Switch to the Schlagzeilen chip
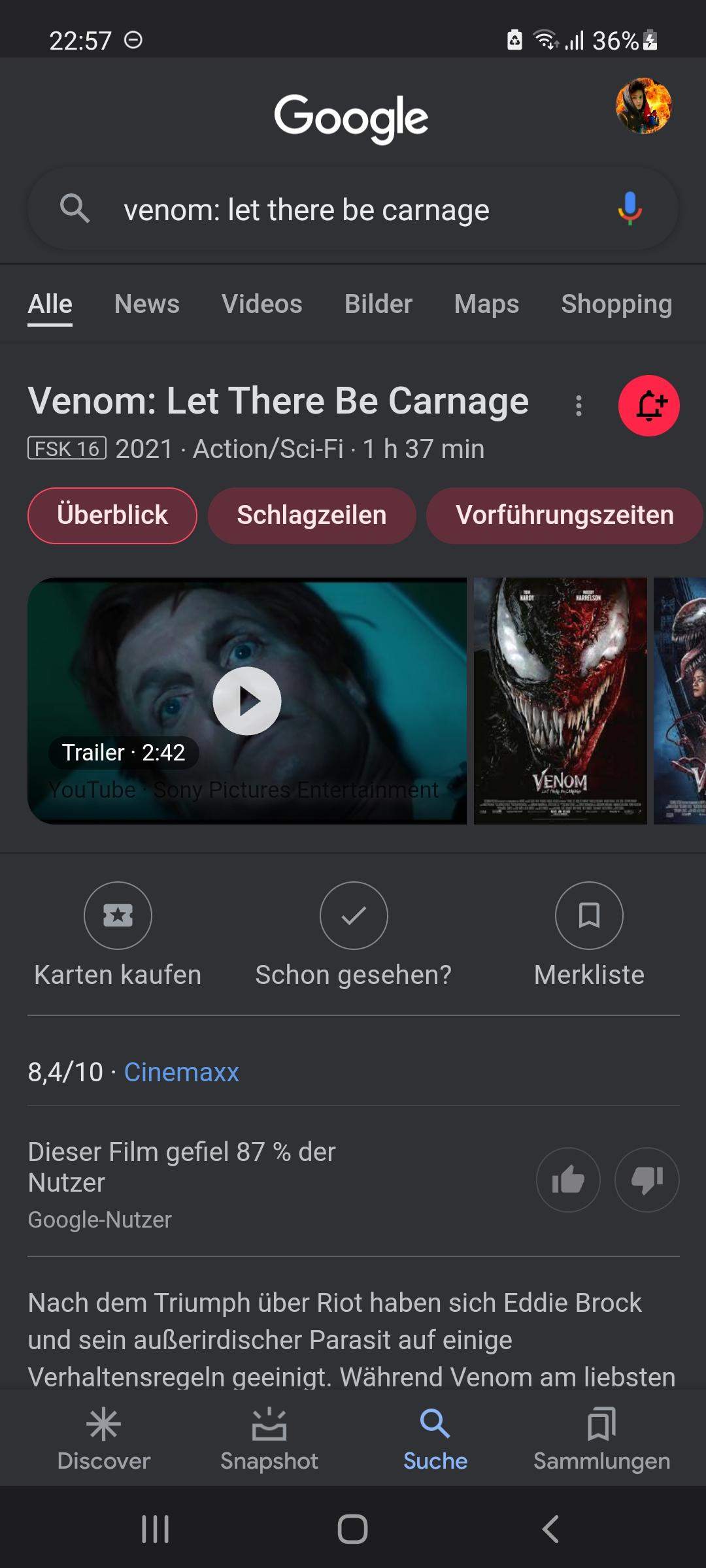Screen dimensions: 706x1568 pos(312,515)
